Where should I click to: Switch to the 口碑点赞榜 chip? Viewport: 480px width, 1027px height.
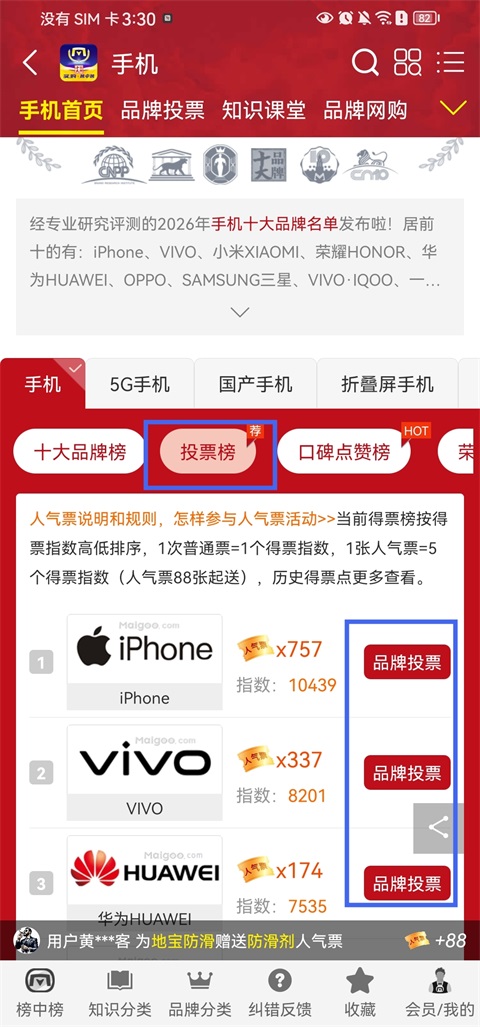(344, 452)
